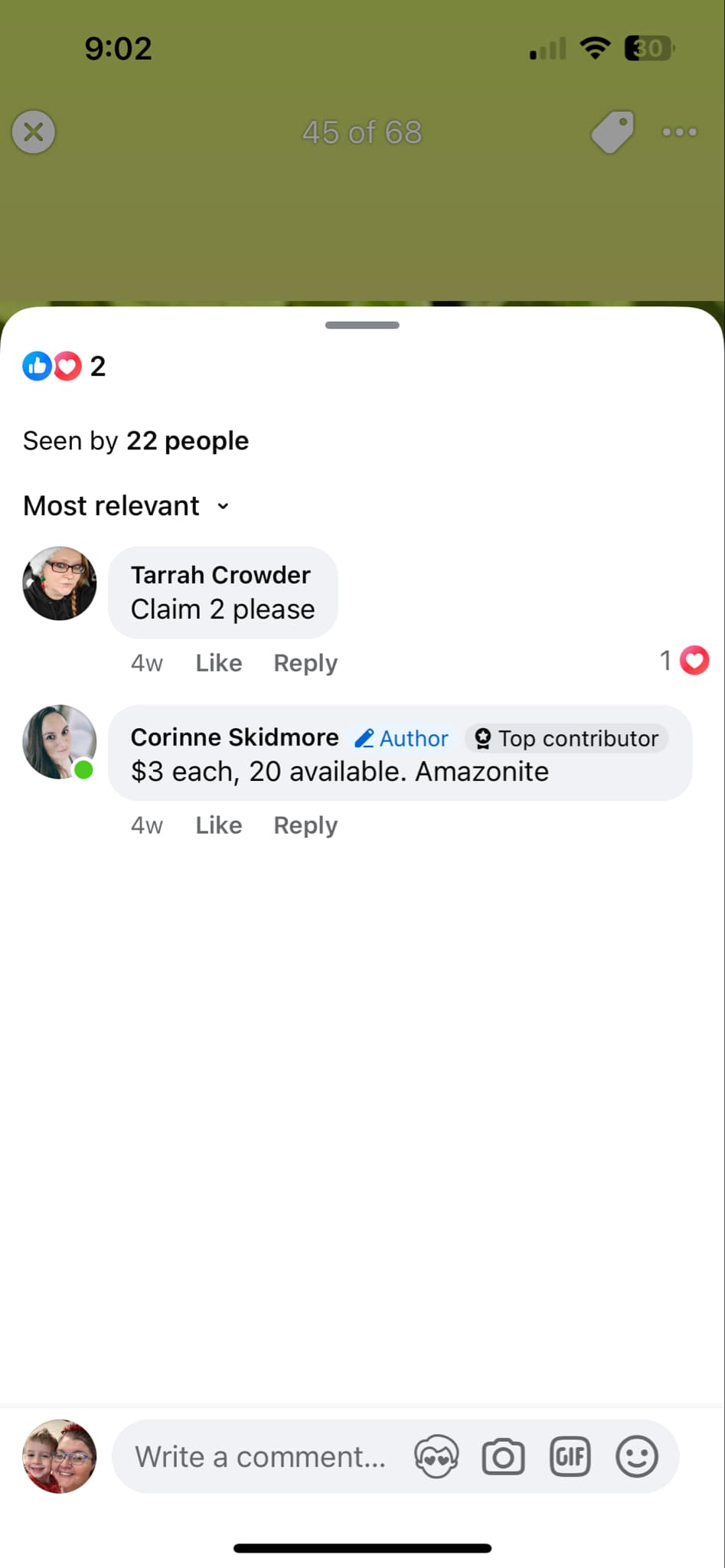Open Corinne Skidmore's profile picture

click(x=60, y=742)
